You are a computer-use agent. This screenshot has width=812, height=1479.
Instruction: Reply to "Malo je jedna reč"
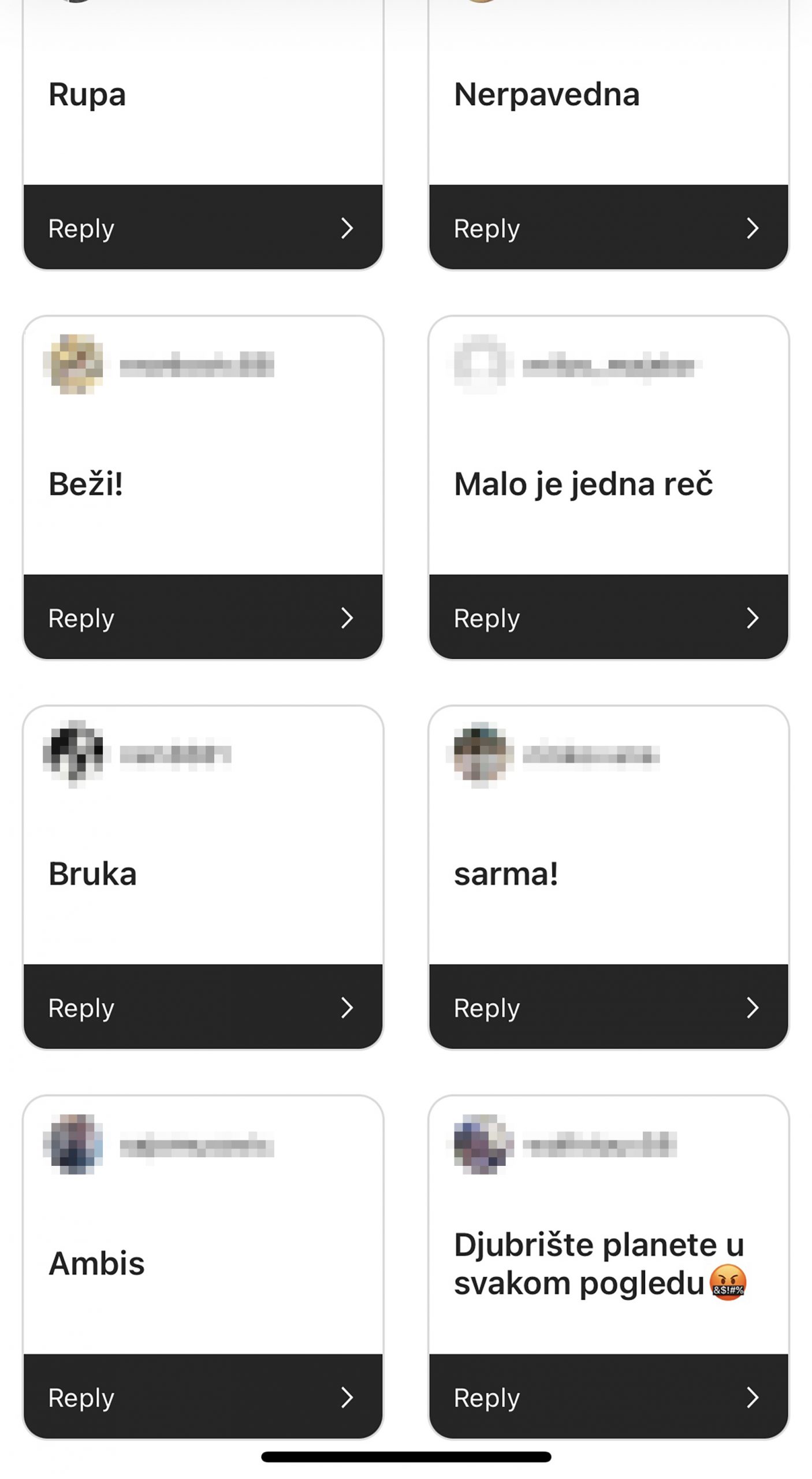click(x=609, y=617)
